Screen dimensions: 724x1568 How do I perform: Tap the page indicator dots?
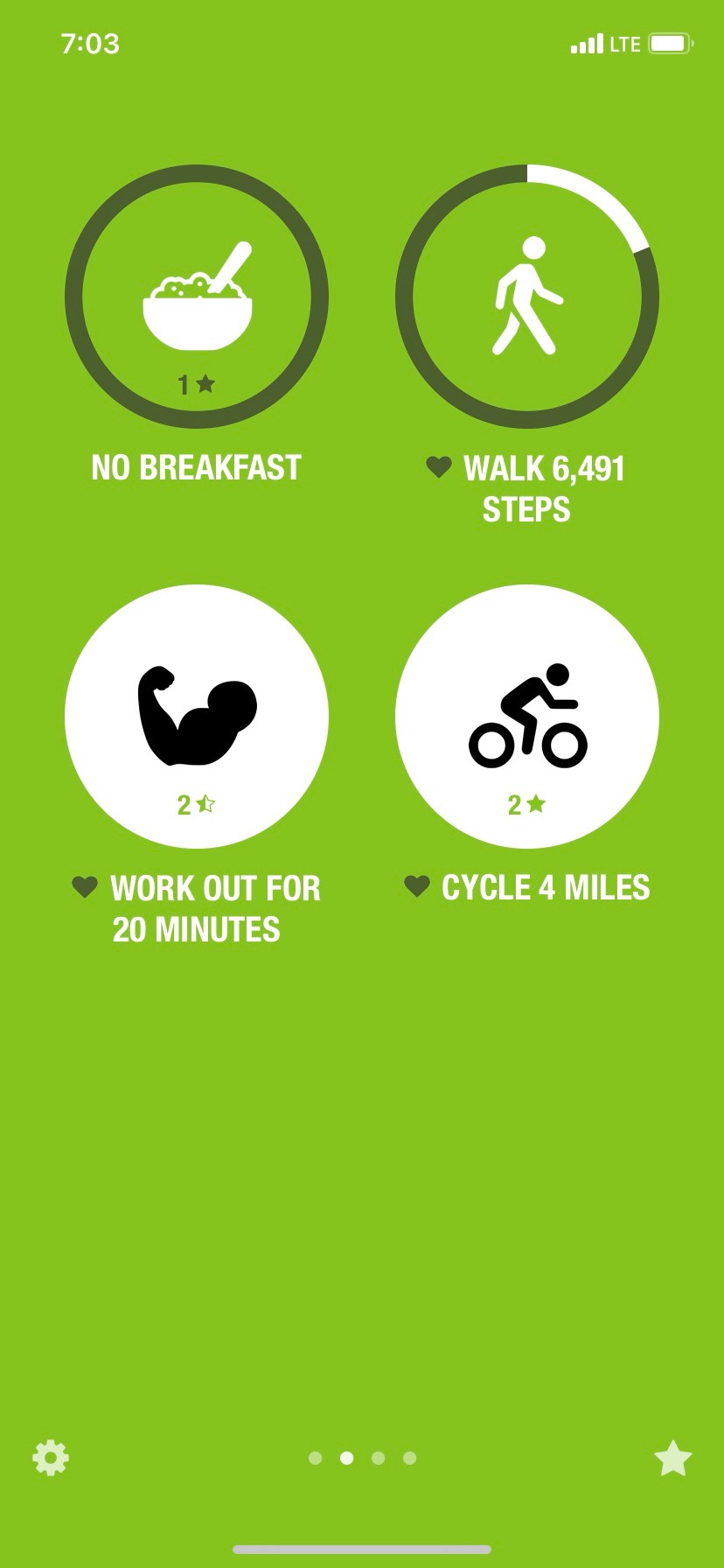(362, 1458)
